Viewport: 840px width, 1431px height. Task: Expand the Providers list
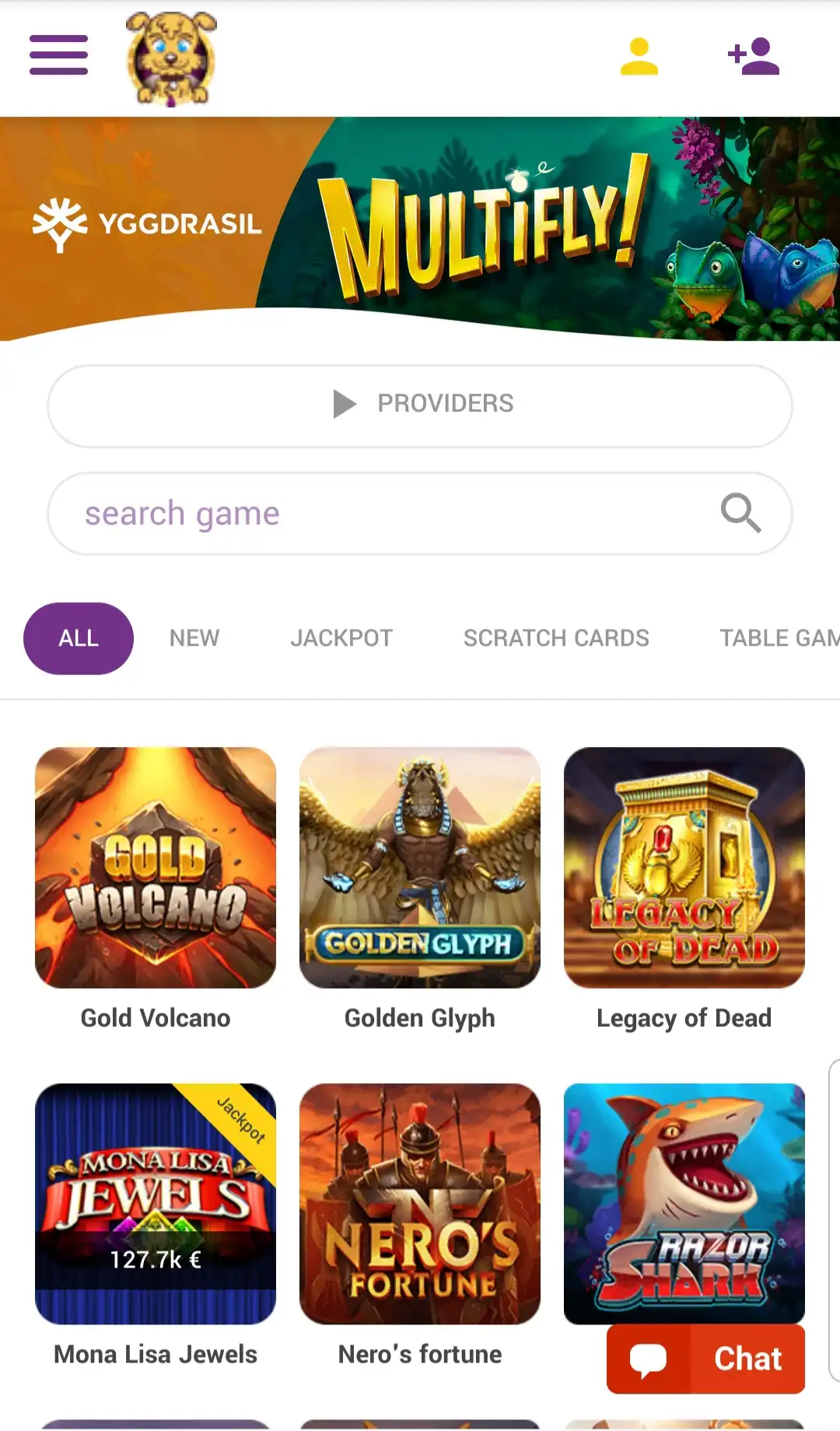pyautogui.click(x=420, y=404)
